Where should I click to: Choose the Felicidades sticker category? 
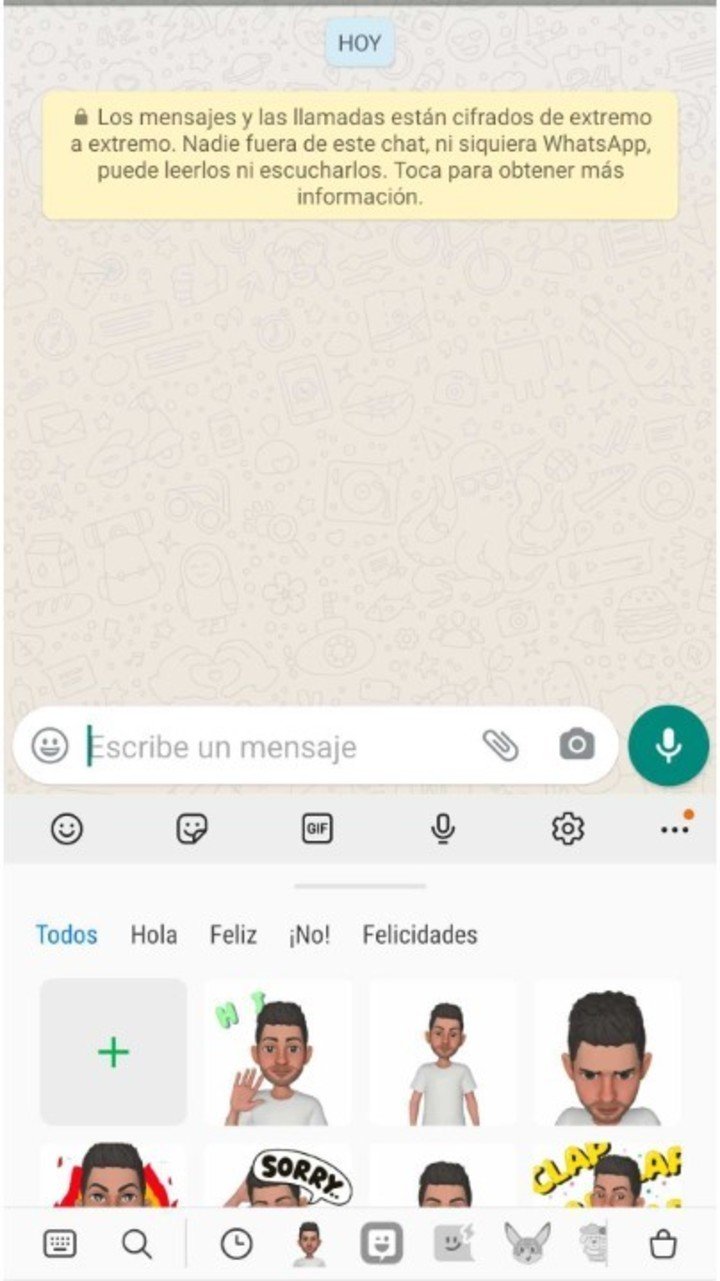point(419,935)
